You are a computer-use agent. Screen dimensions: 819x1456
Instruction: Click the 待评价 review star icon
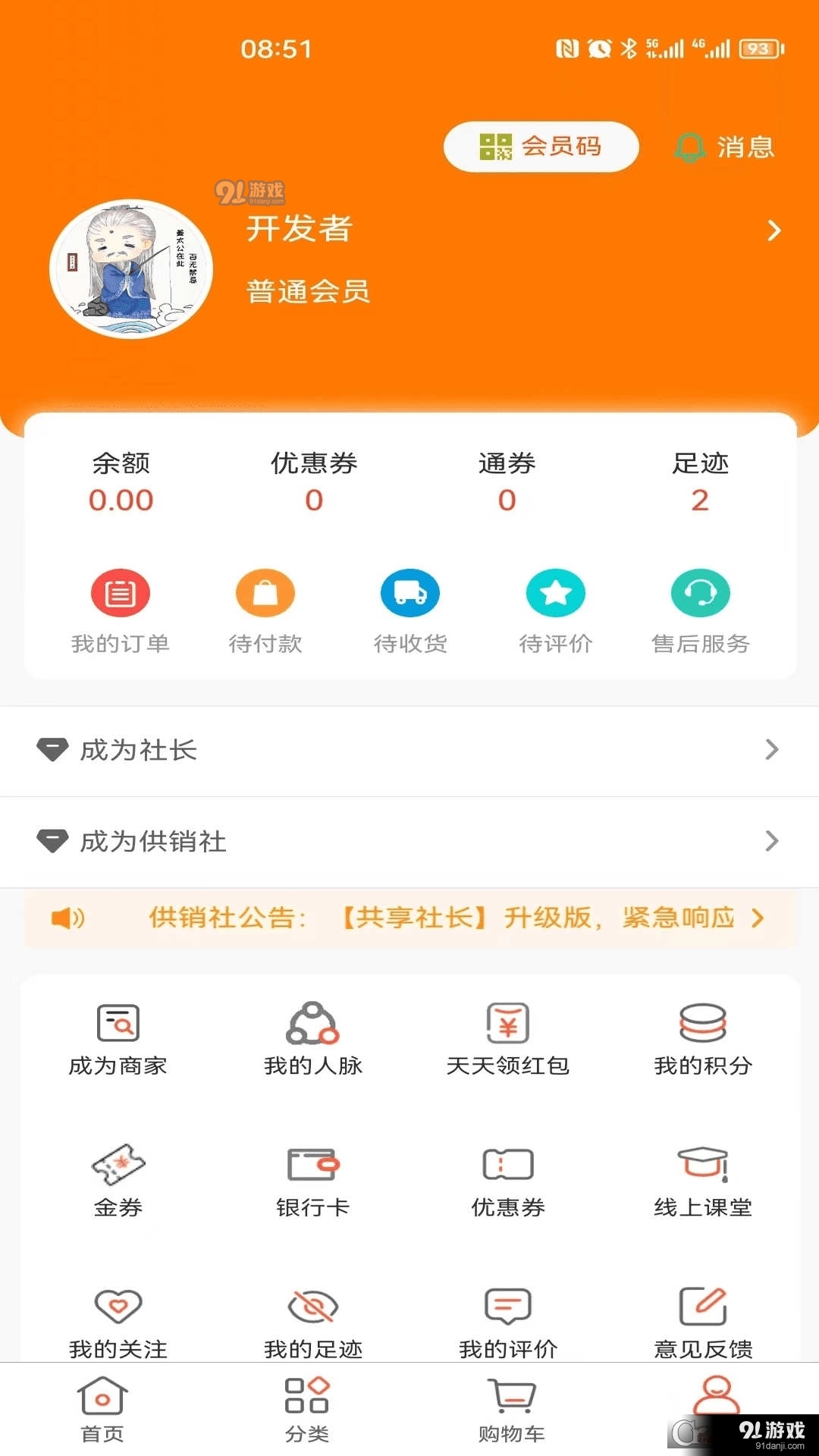pyautogui.click(x=555, y=593)
